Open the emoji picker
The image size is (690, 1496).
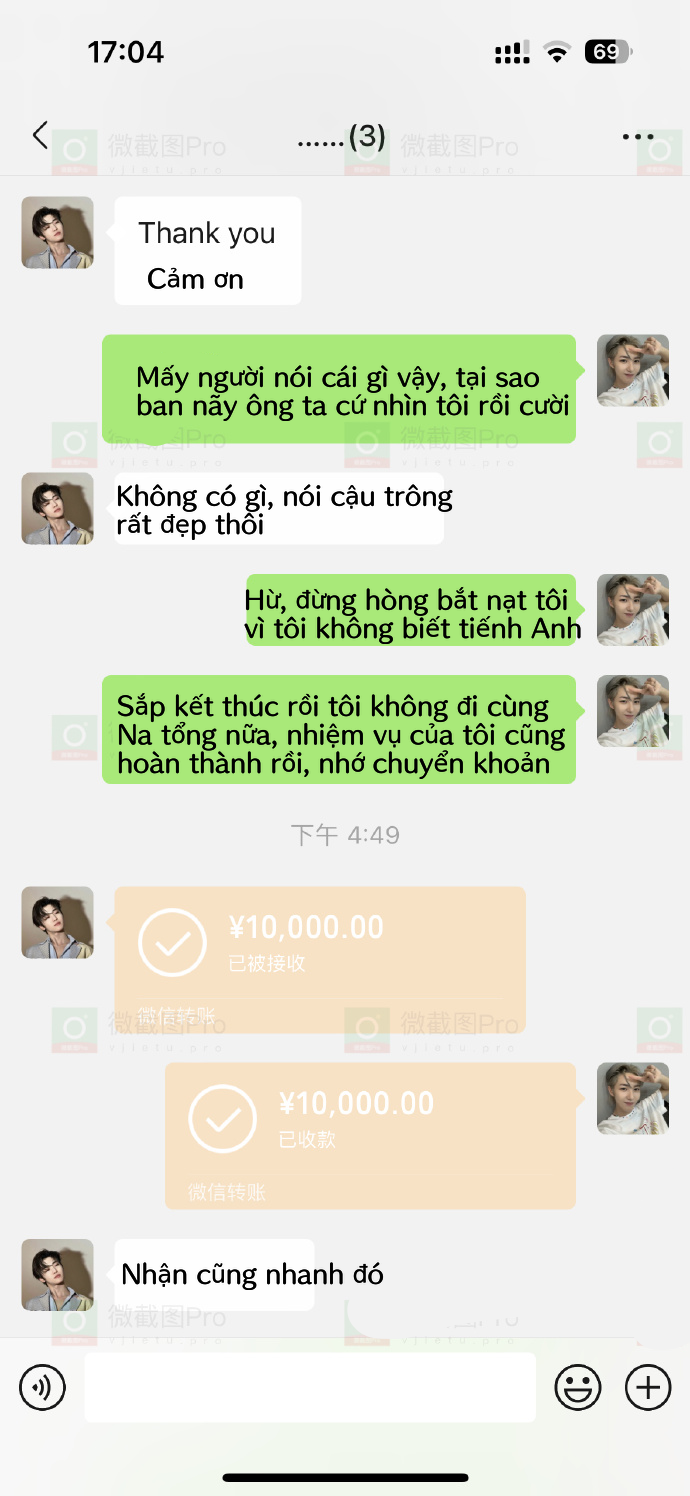point(578,1387)
